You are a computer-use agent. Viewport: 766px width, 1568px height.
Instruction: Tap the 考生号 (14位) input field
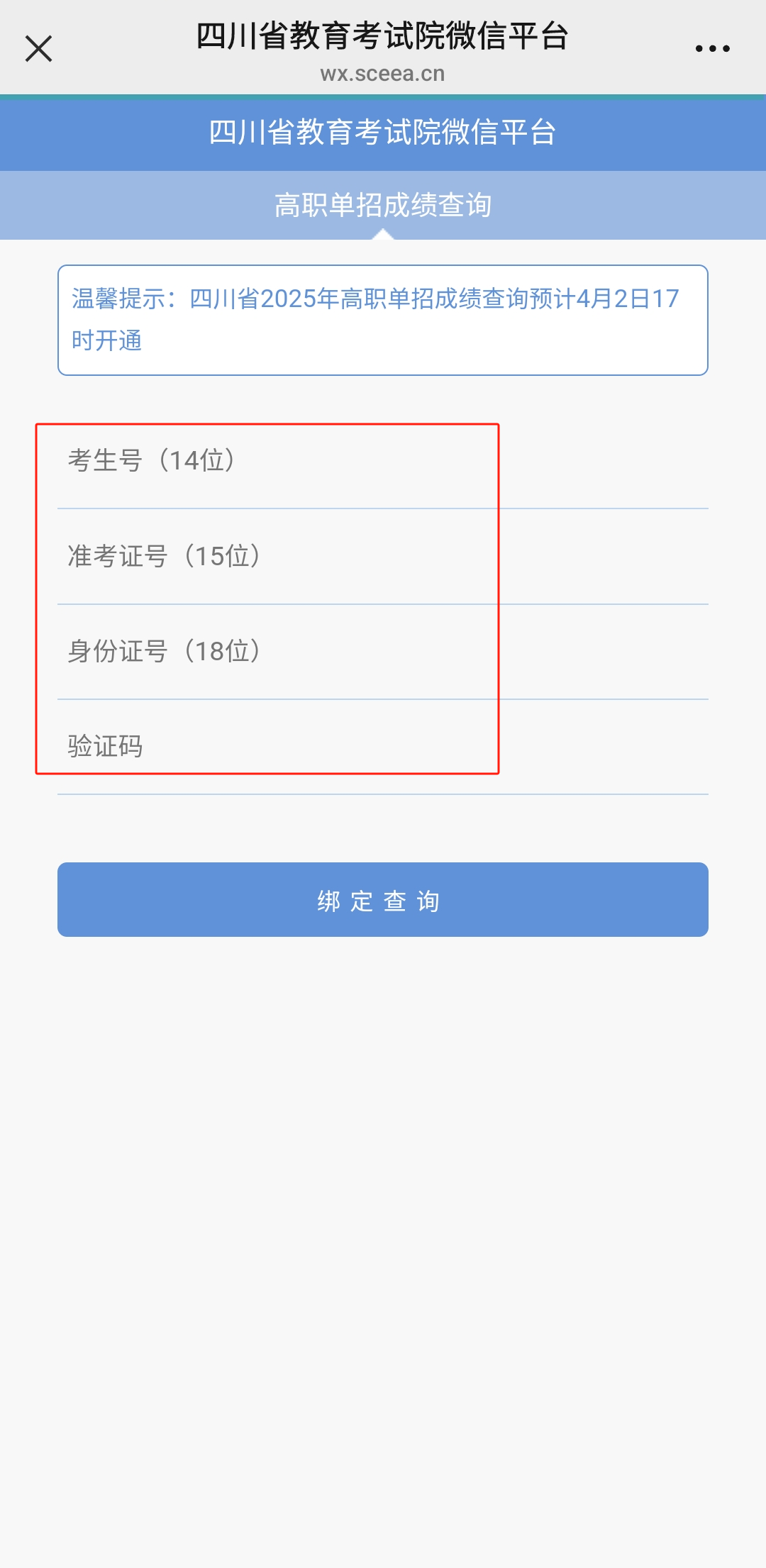pos(382,461)
